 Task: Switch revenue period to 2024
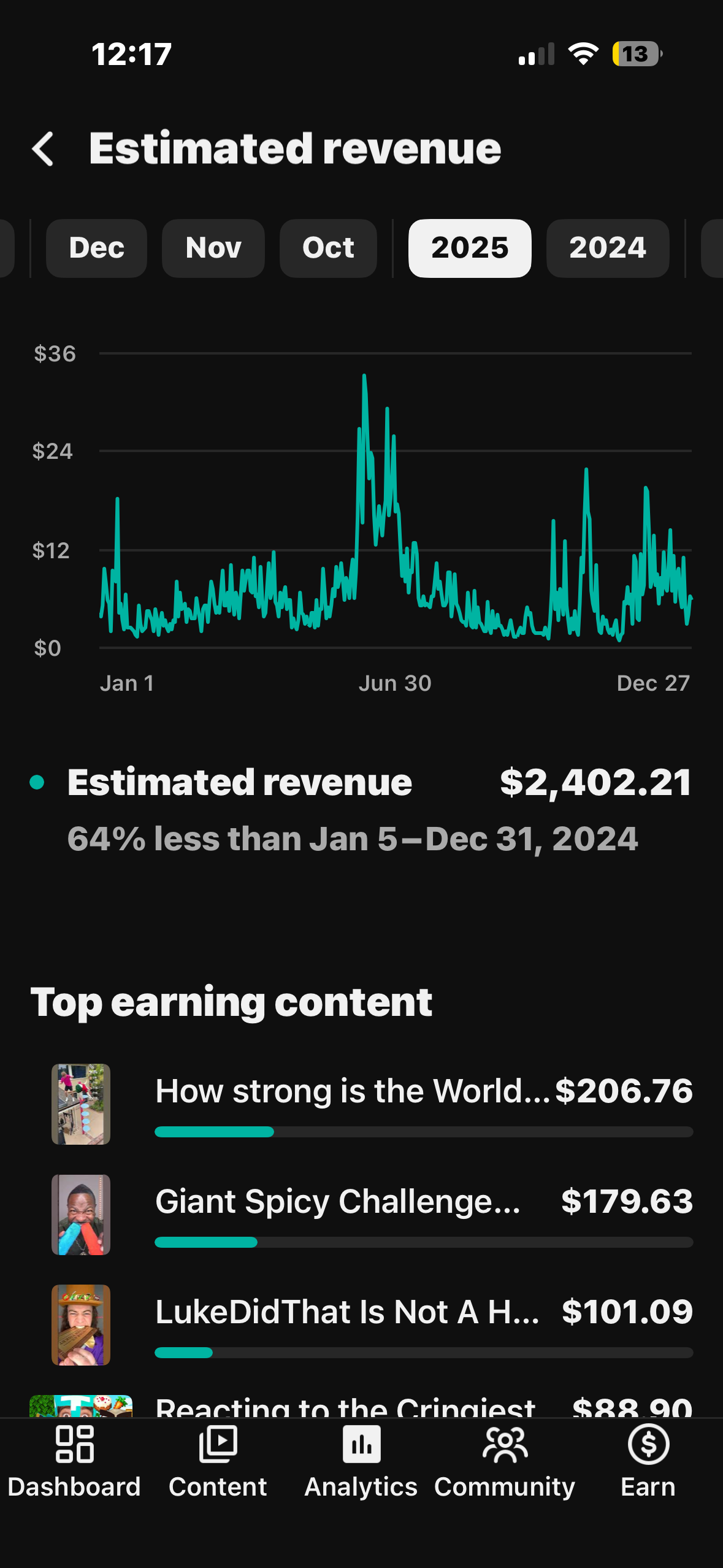(x=607, y=248)
